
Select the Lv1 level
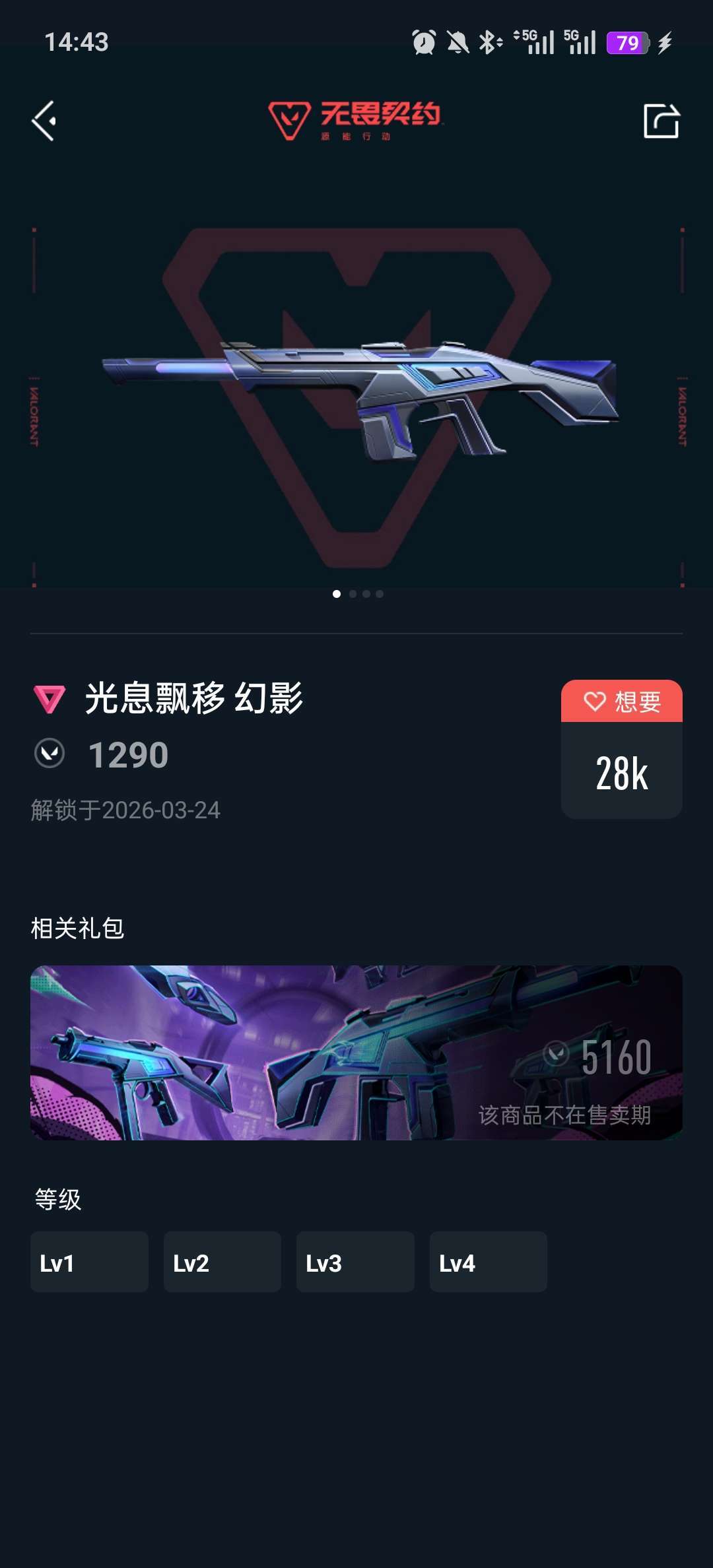[89, 1262]
